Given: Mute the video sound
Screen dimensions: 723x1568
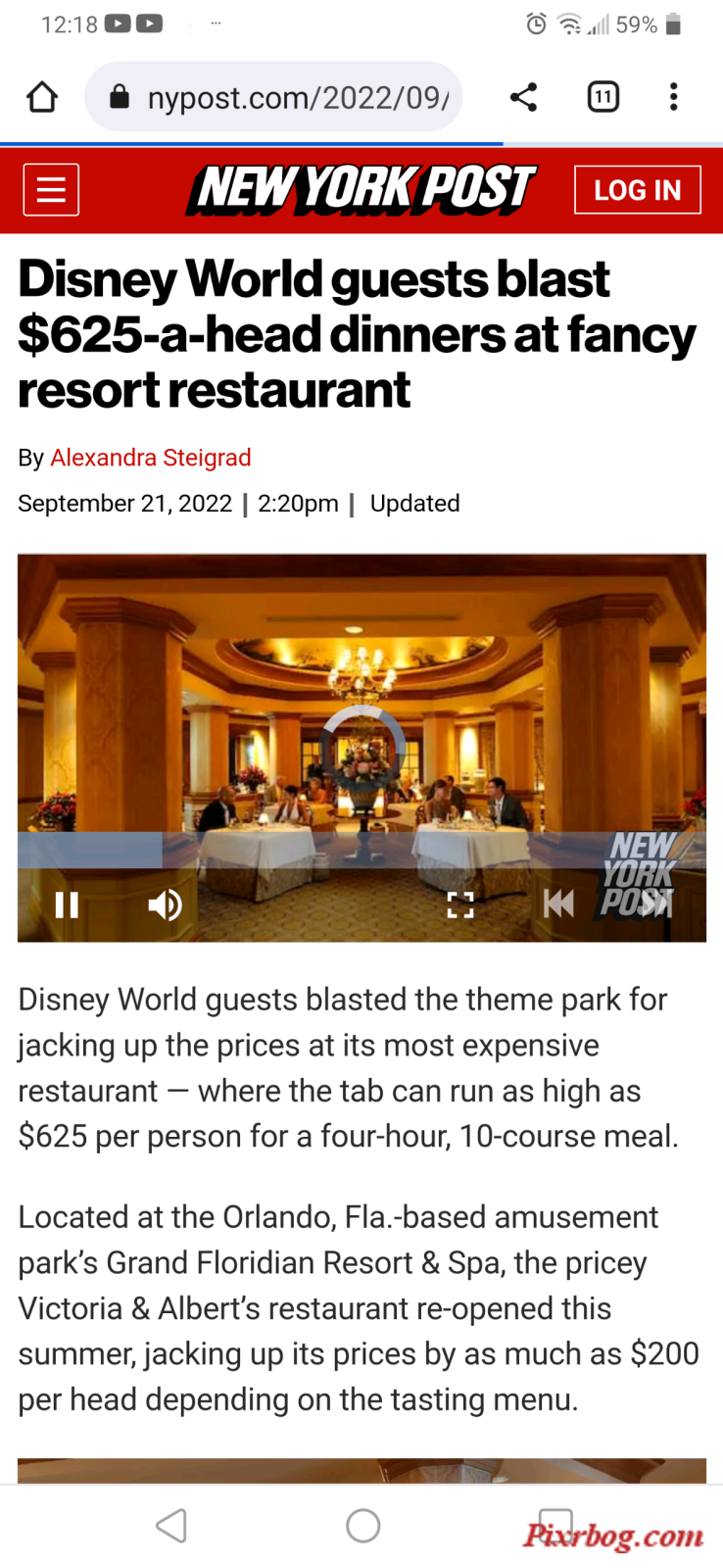Looking at the screenshot, I should (x=165, y=905).
